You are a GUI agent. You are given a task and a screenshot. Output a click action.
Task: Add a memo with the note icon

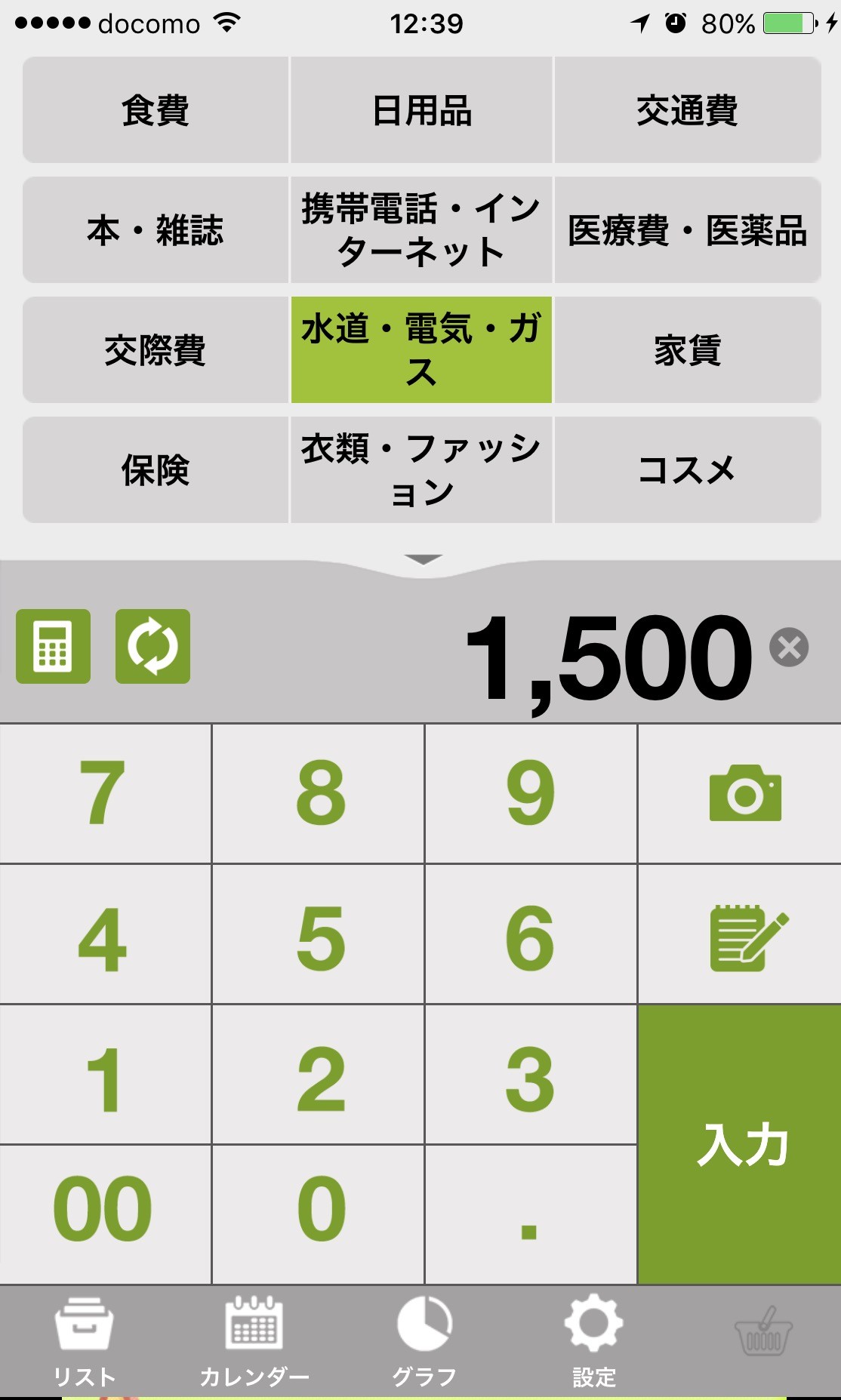pos(744,936)
